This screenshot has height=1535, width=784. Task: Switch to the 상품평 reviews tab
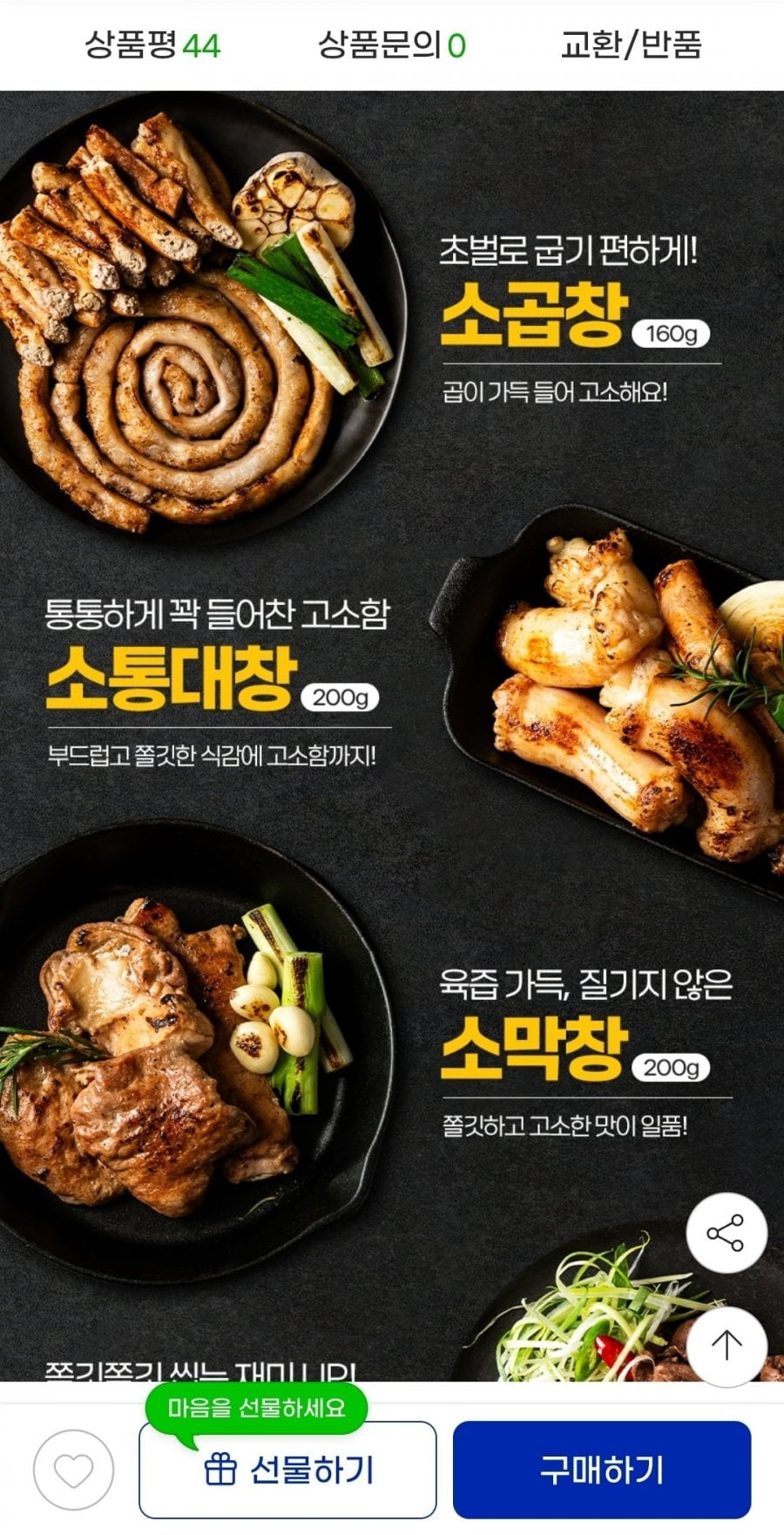pos(152,44)
